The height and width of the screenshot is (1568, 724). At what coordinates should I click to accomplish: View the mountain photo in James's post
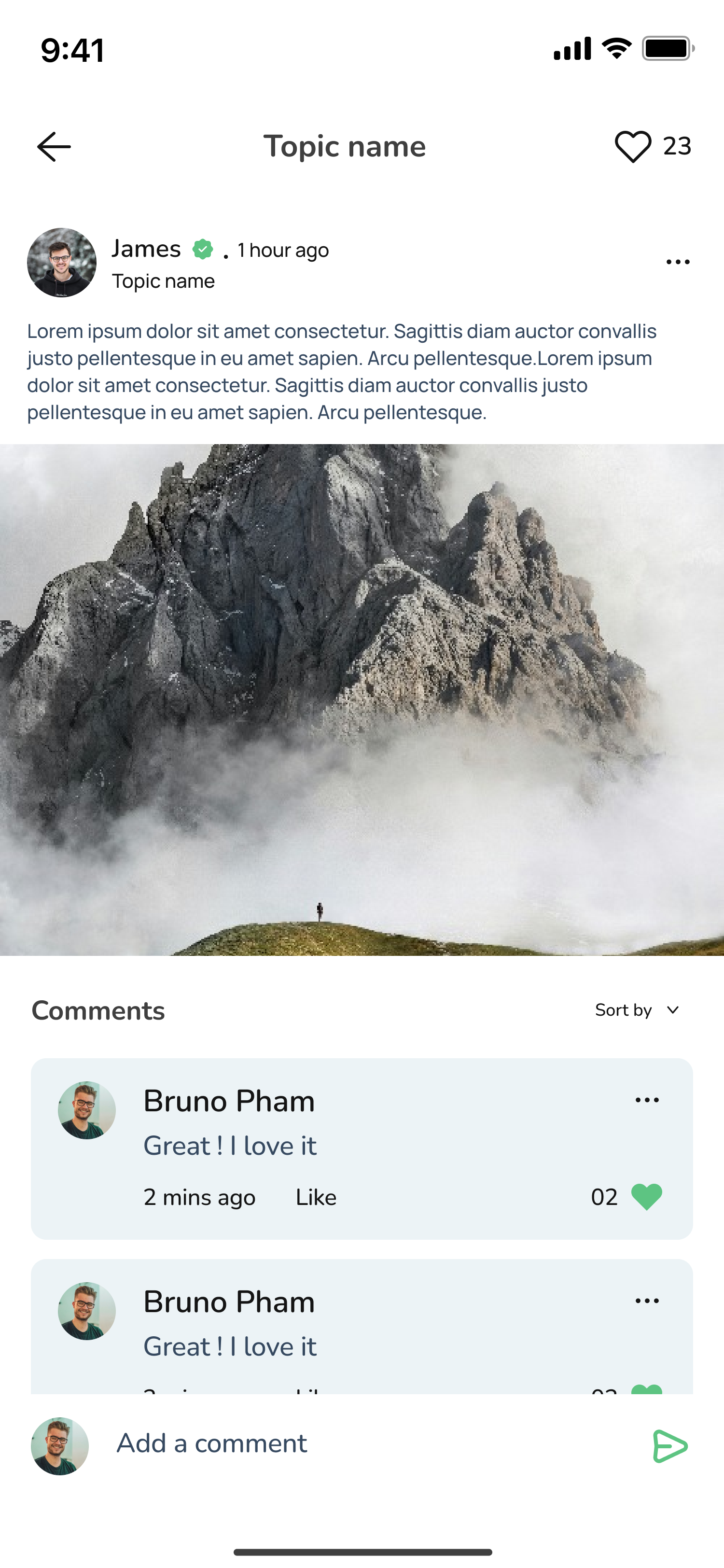tap(362, 700)
